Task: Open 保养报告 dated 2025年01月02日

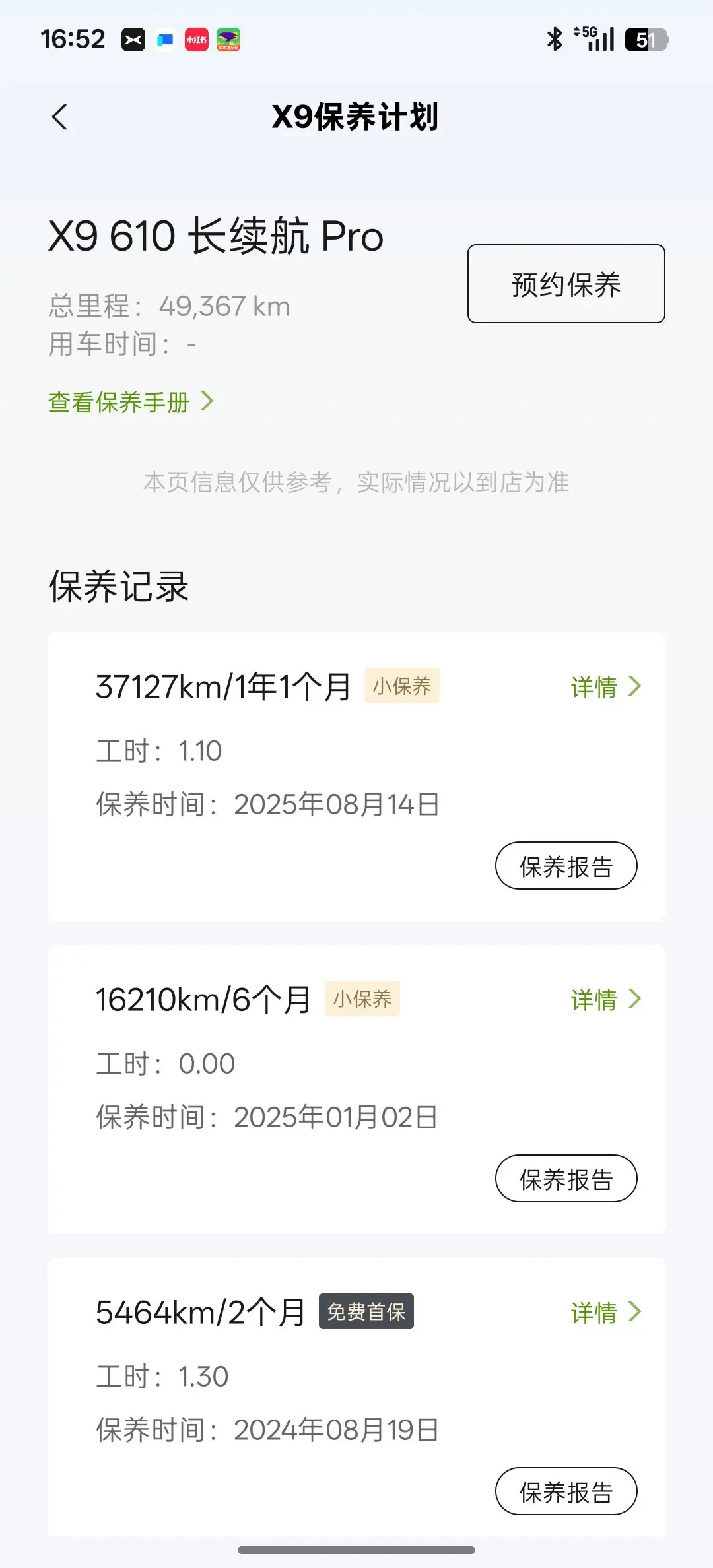Action: click(566, 1179)
